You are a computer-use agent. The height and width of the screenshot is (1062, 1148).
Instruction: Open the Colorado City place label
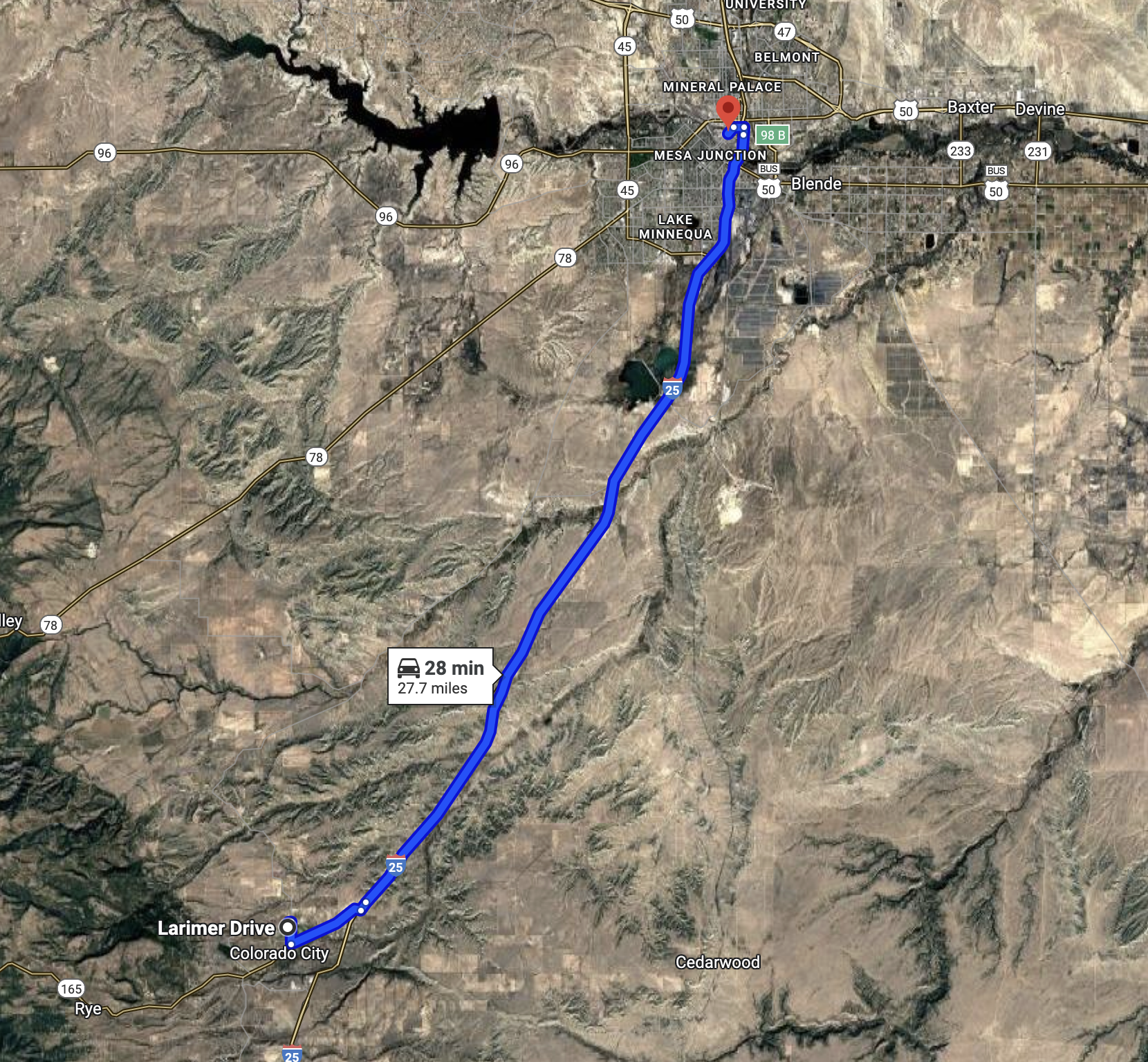[x=279, y=953]
